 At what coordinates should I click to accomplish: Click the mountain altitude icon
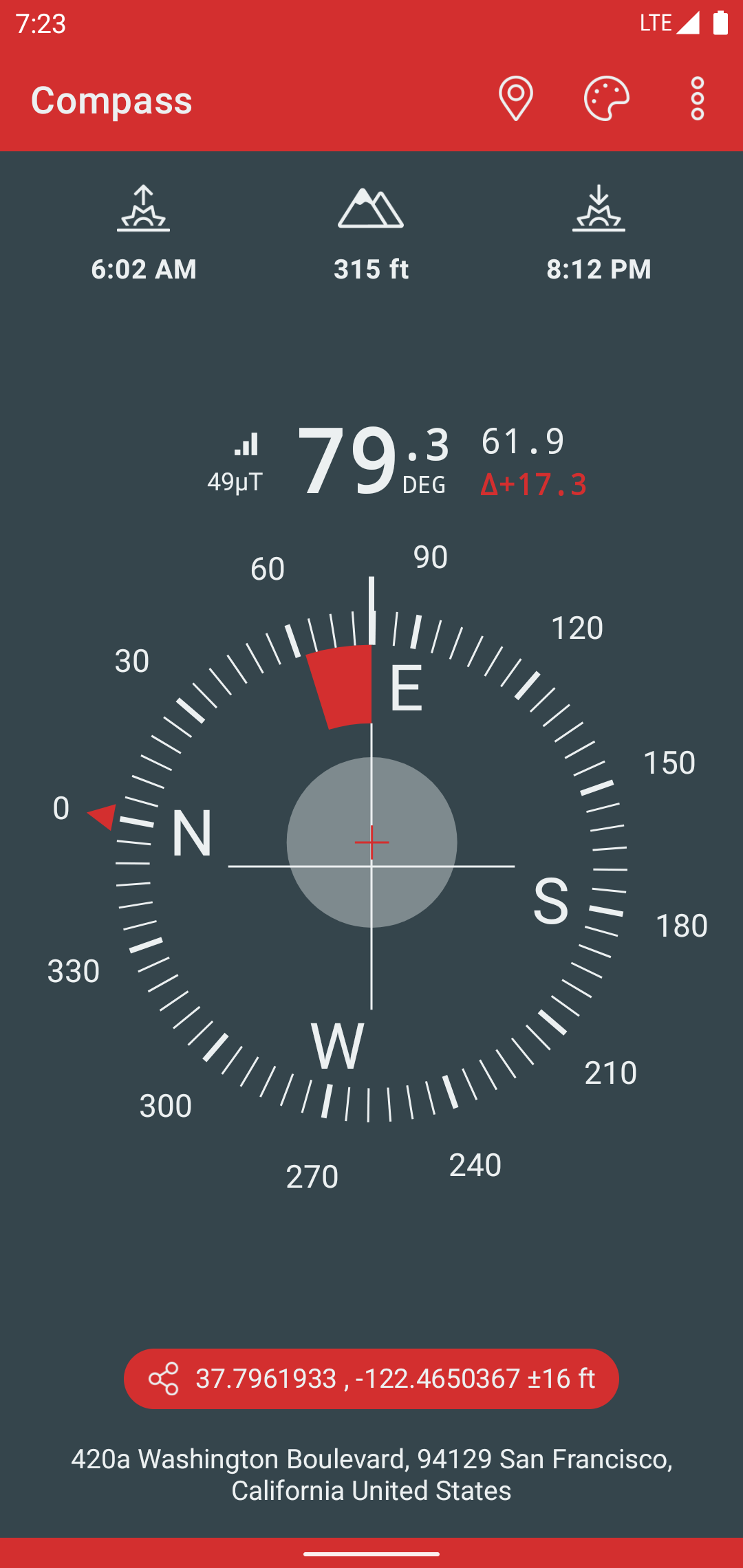[x=371, y=208]
